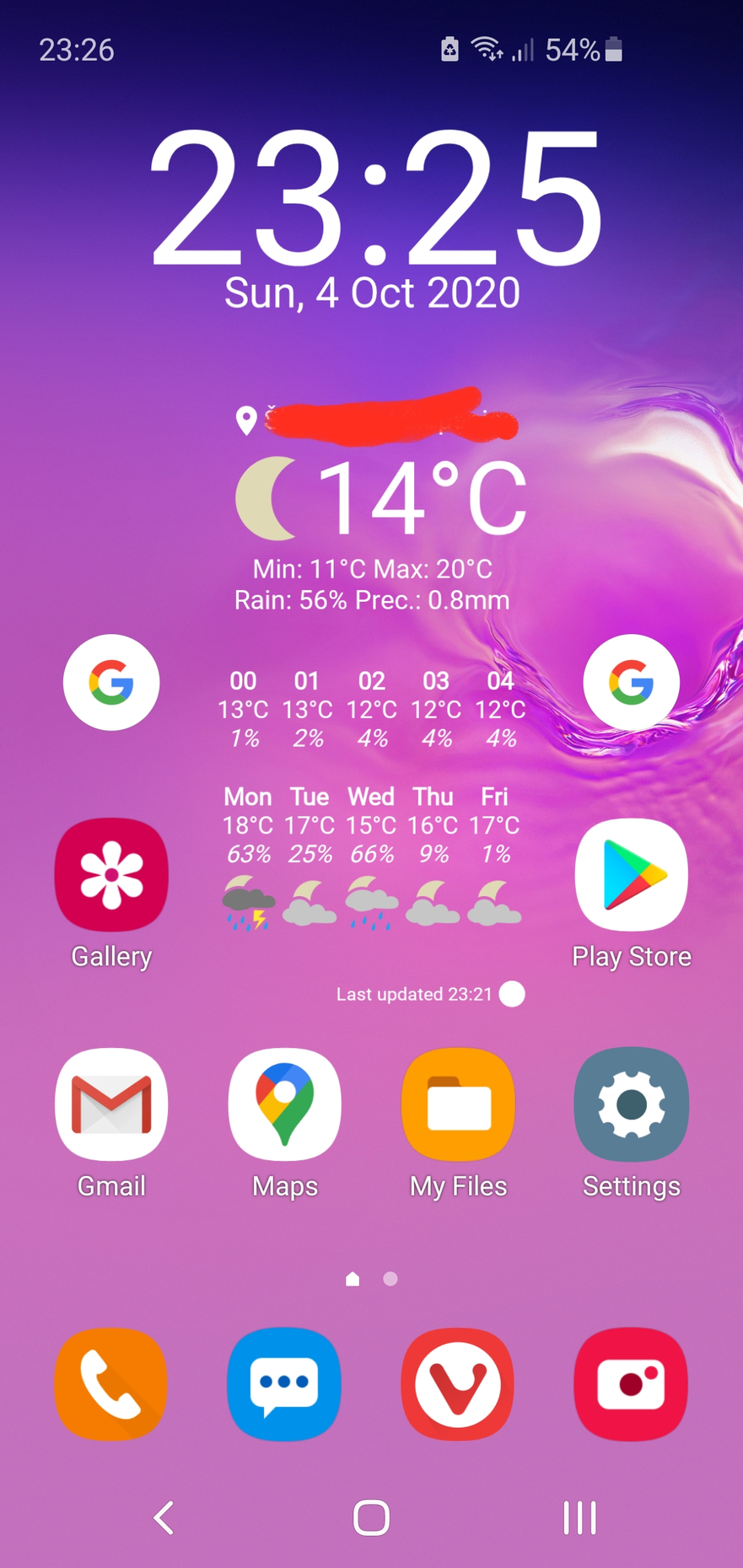743x1568 pixels.
Task: Tap the large clock widget
Action: click(x=374, y=198)
